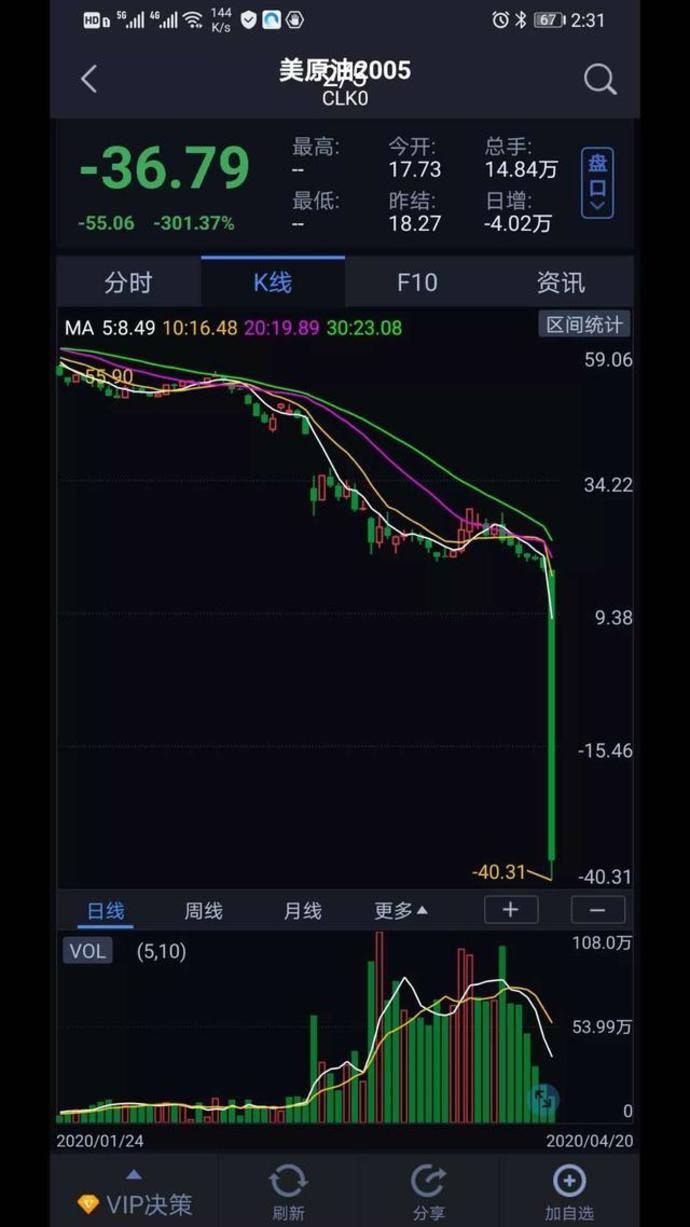The image size is (690, 1227).
Task: Add to watchlist with 加自选
Action: tap(568, 1192)
